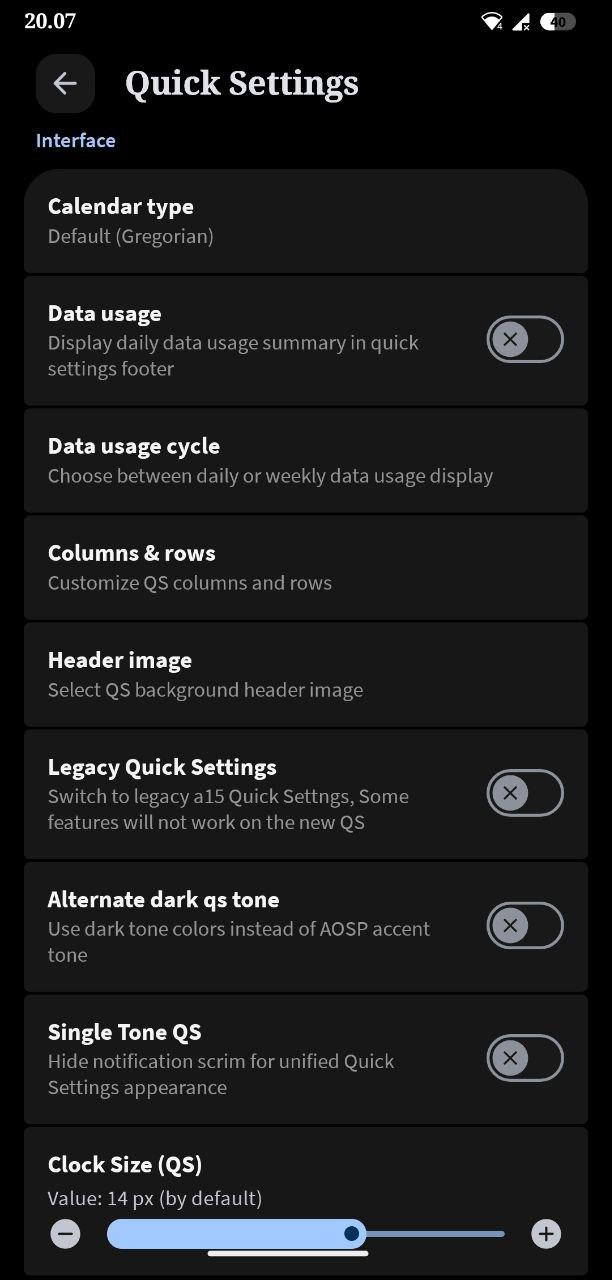Turn on Legacy Quick Settings
The image size is (612, 1280).
click(525, 794)
